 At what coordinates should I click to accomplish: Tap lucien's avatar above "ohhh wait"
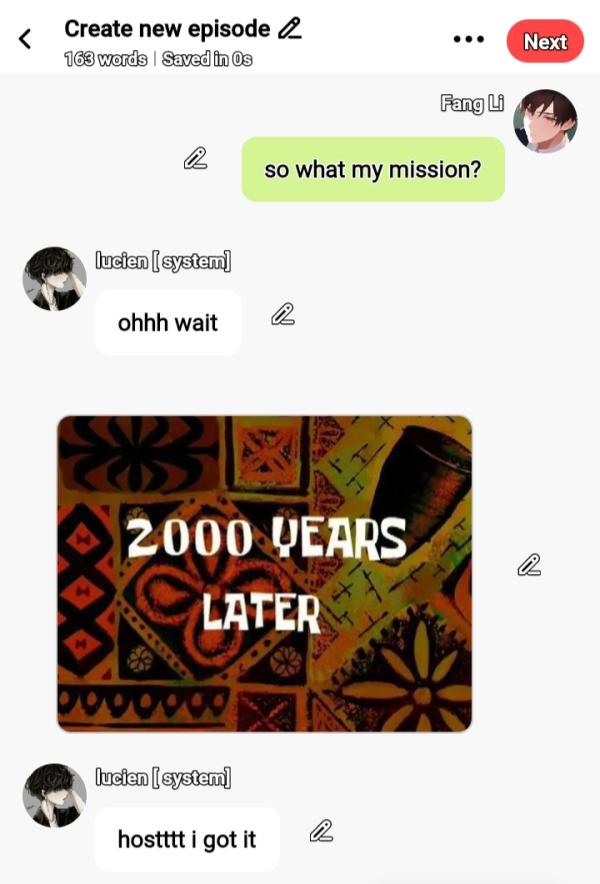(x=54, y=278)
